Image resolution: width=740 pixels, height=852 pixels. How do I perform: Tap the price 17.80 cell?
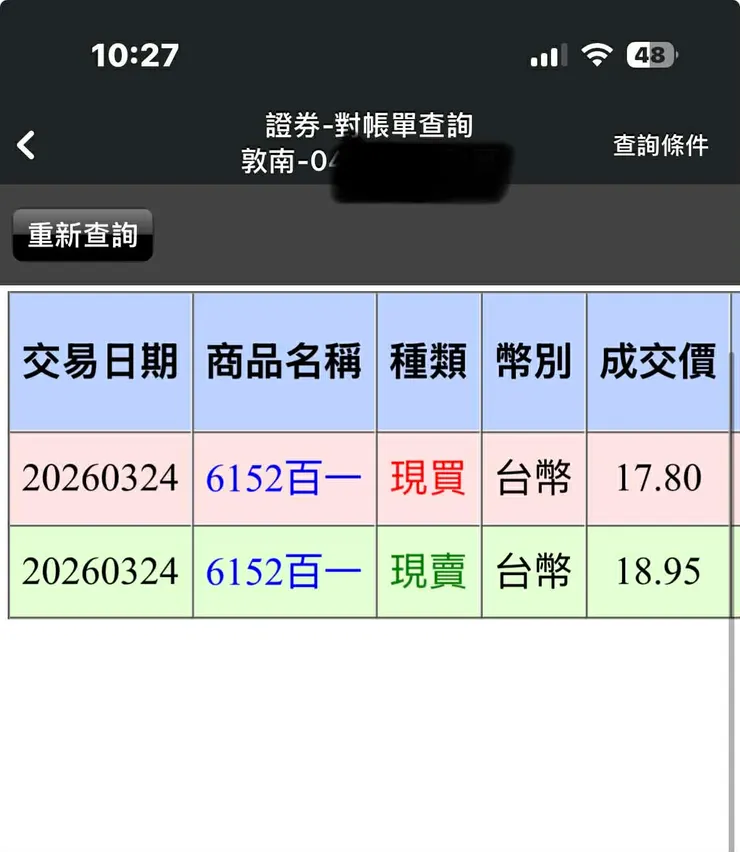tap(658, 478)
